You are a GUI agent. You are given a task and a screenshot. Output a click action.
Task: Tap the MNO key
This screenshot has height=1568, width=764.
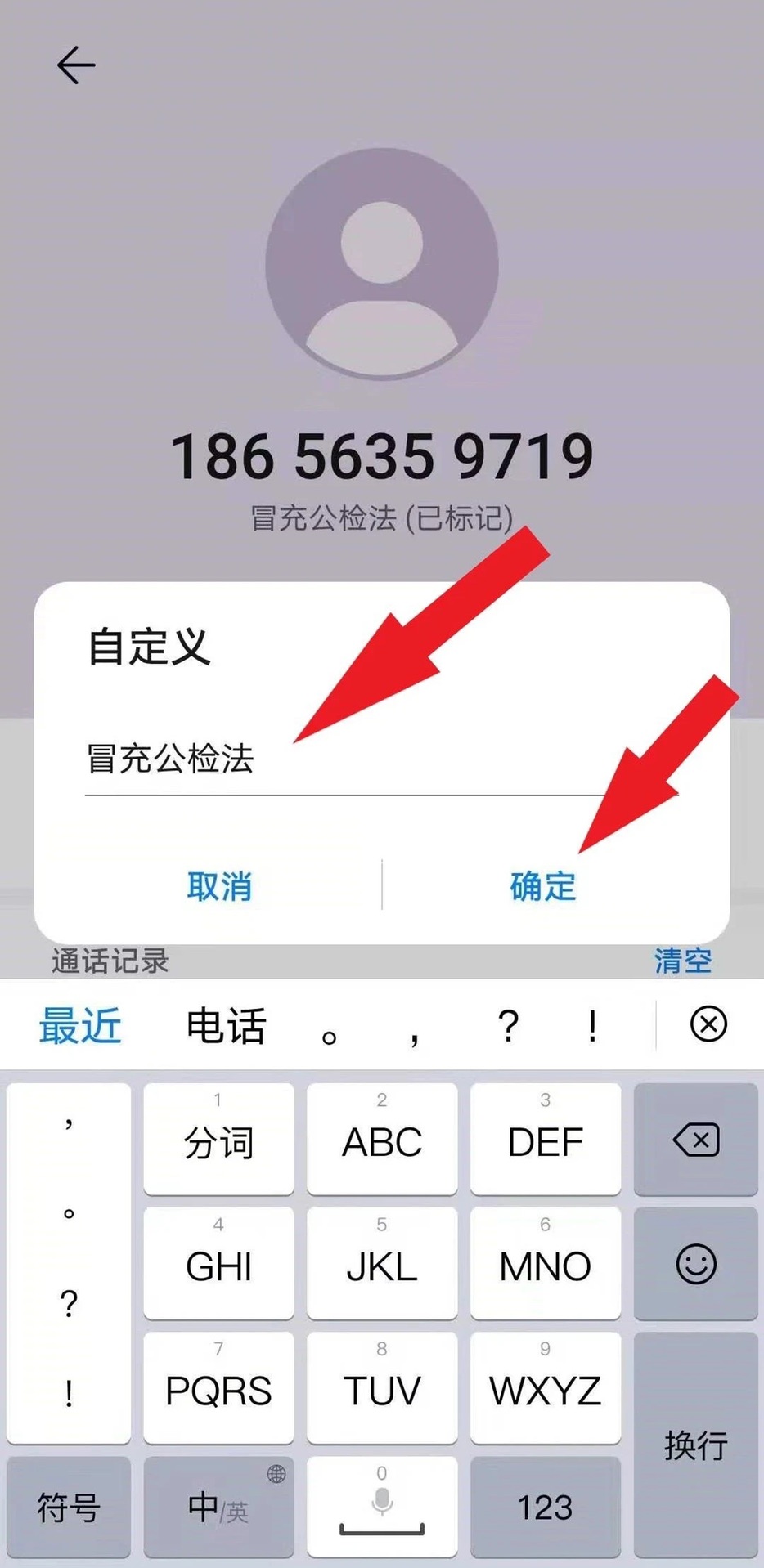point(545,1264)
